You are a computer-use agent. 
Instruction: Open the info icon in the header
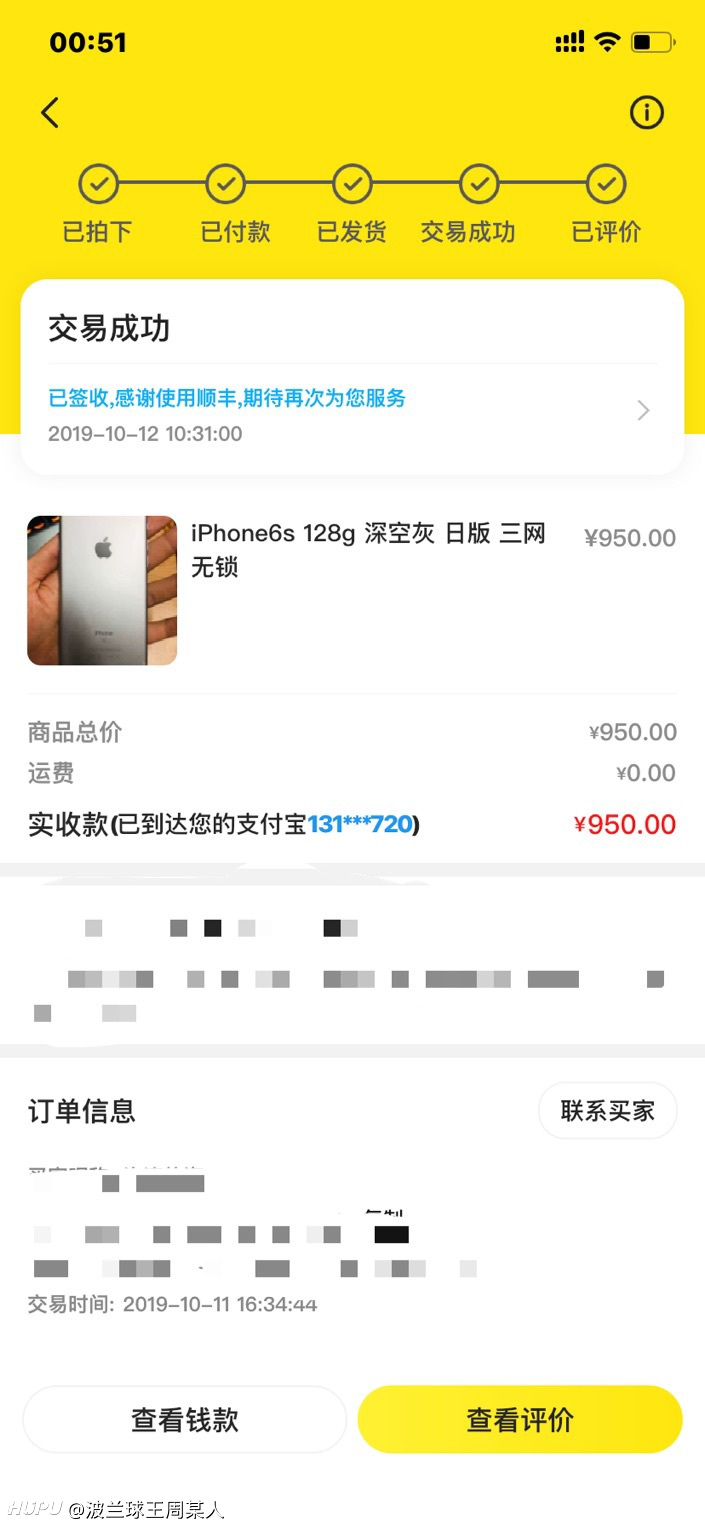[646, 113]
